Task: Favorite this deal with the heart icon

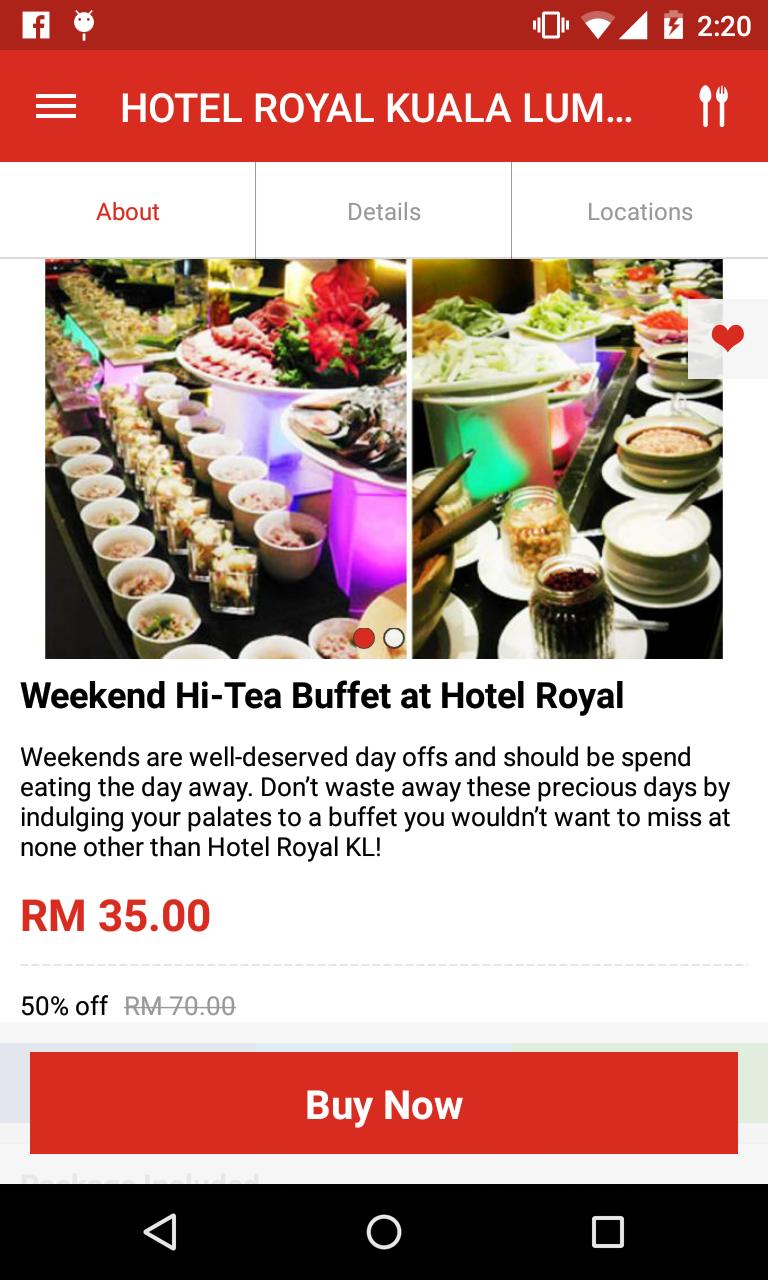Action: (x=728, y=339)
